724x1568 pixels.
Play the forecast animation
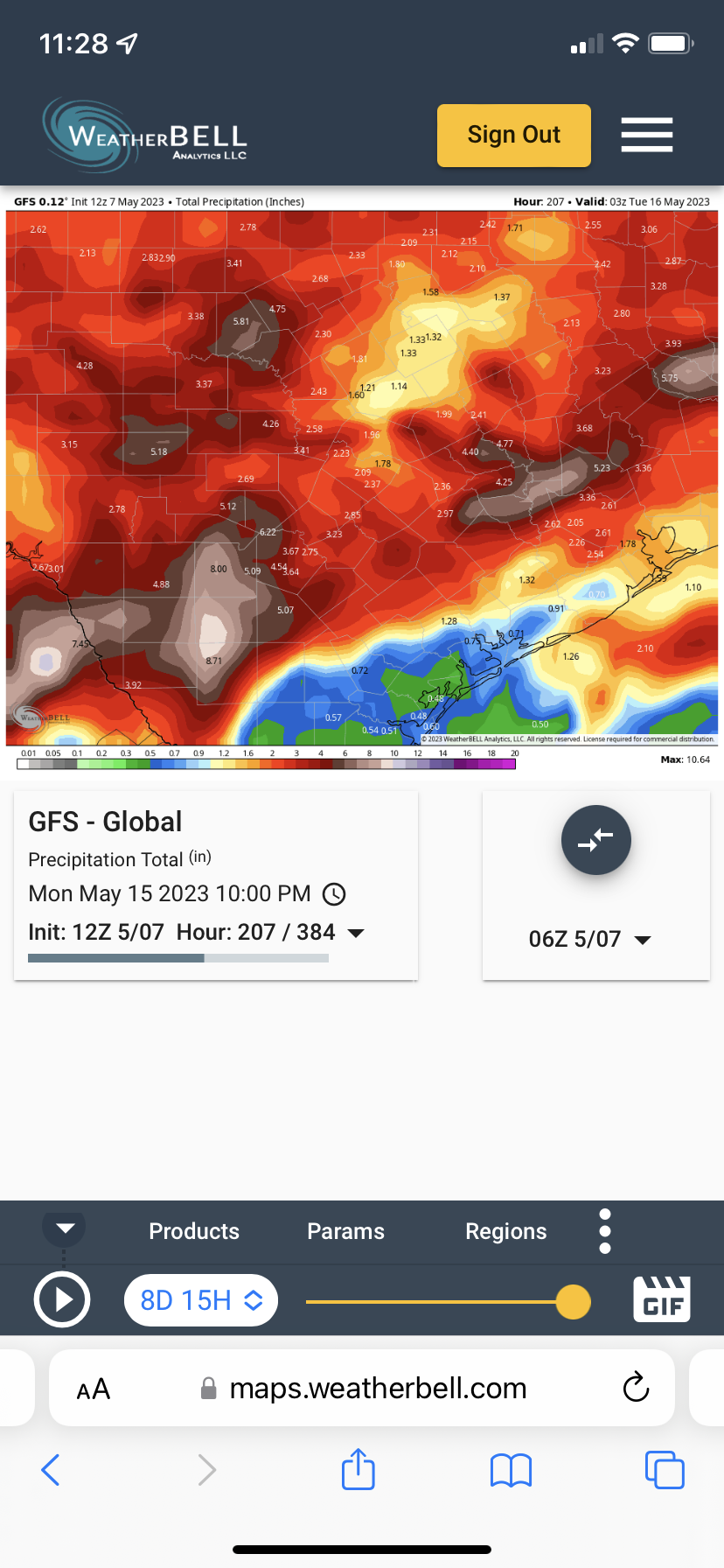[x=62, y=1300]
